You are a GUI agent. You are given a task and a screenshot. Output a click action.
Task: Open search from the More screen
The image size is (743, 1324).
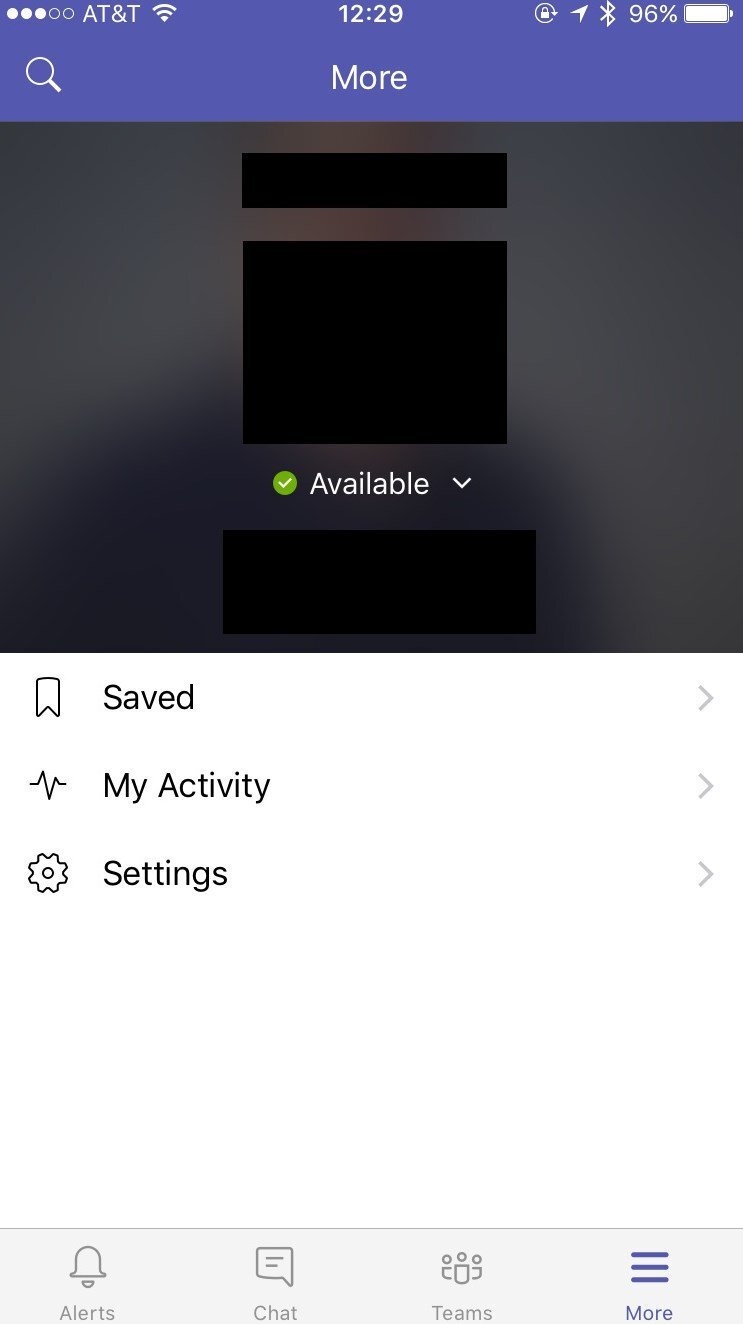(x=43, y=75)
